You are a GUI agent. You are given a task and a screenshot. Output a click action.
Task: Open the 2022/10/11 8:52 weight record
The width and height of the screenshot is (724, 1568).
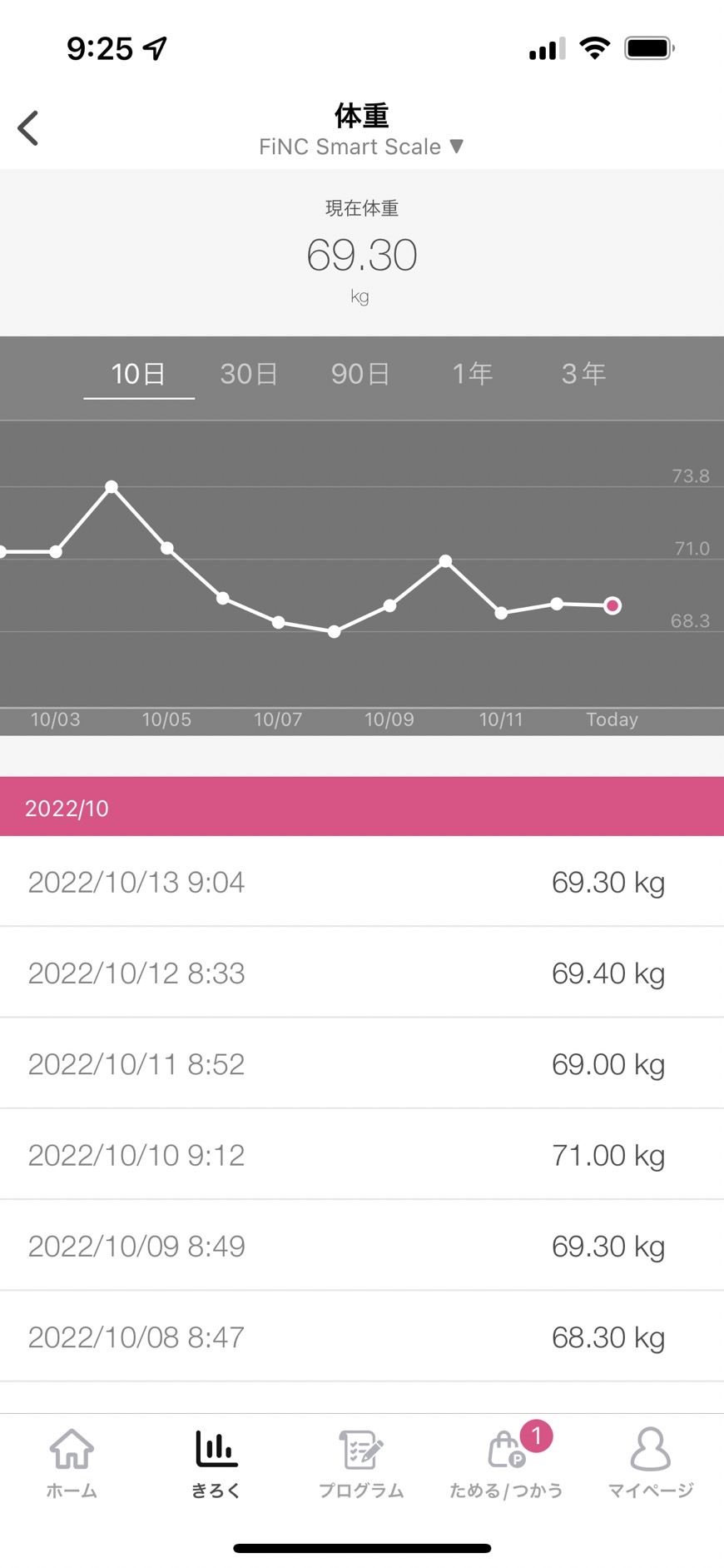click(362, 1063)
